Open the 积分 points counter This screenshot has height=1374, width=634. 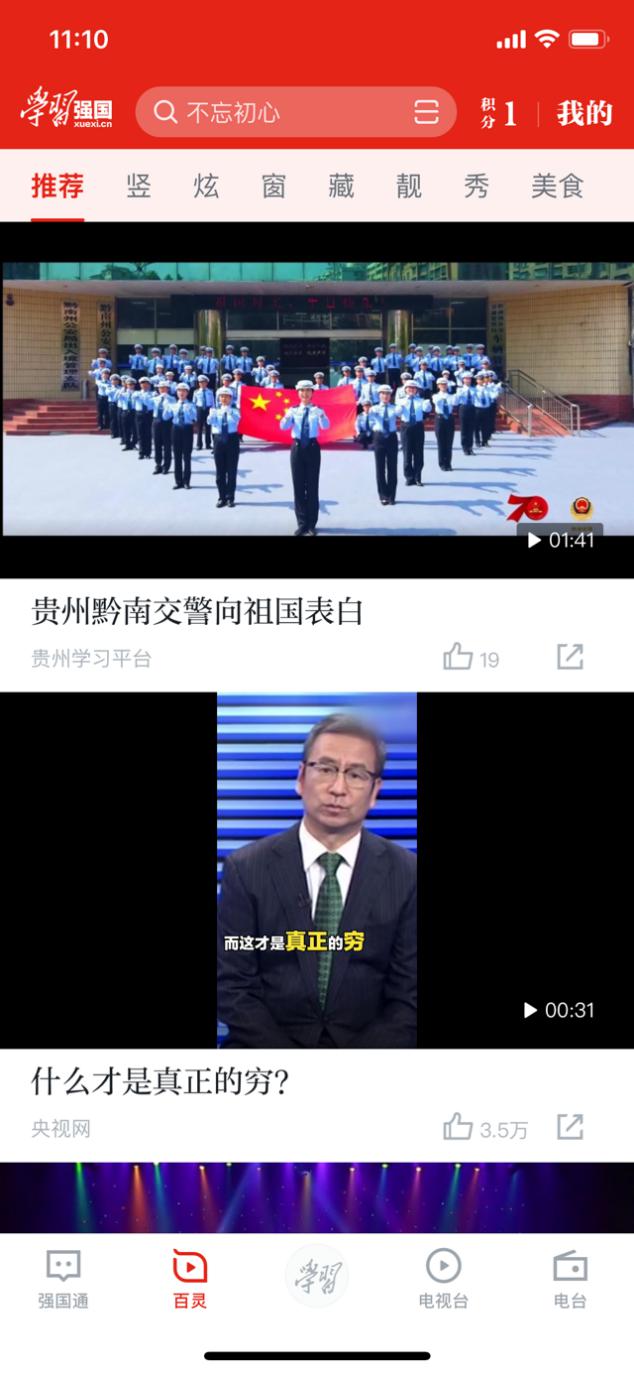(x=499, y=113)
